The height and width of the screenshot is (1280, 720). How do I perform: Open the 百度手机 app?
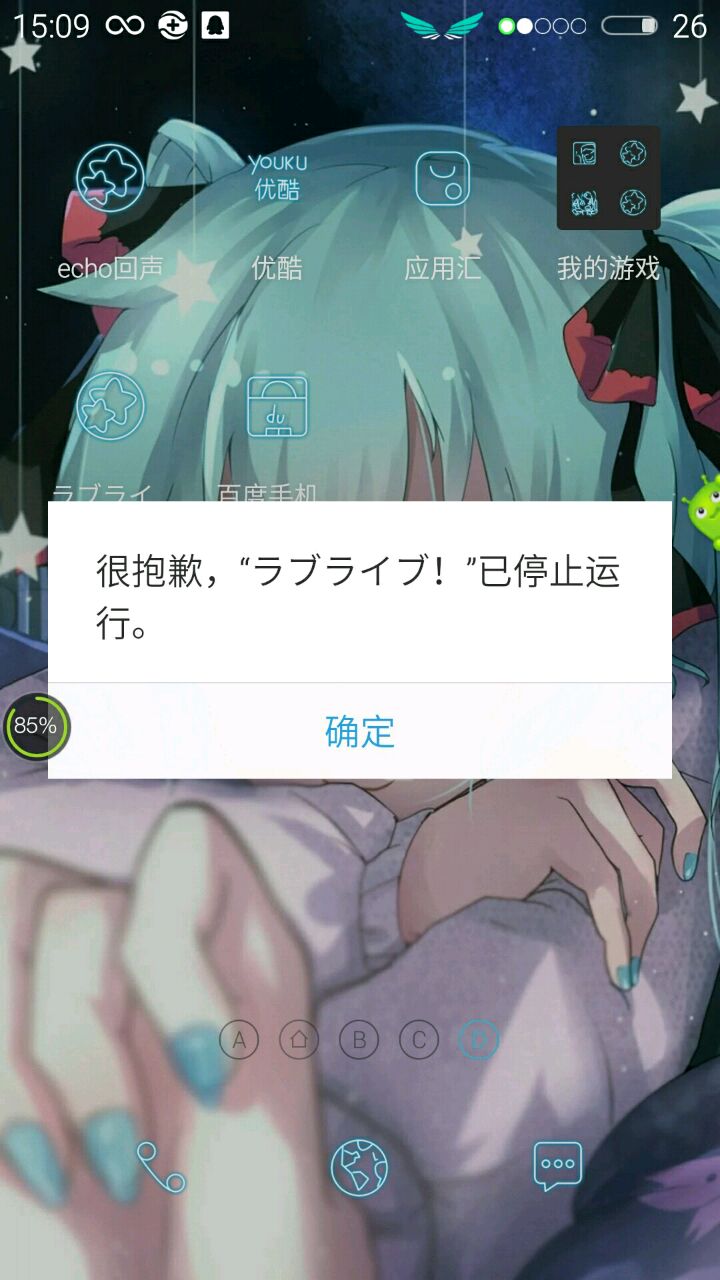pos(277,407)
